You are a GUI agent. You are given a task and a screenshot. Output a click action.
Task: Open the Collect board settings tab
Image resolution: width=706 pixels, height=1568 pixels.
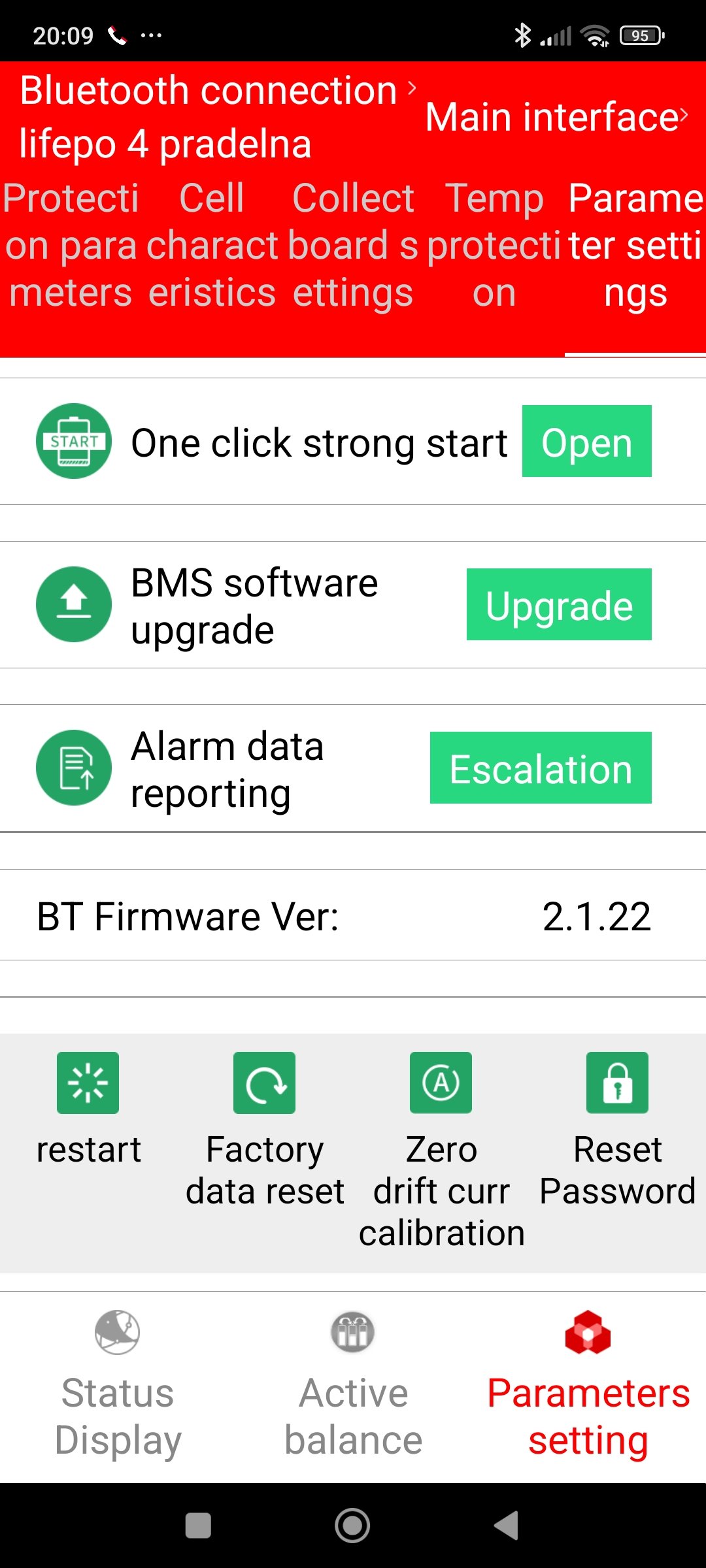353,246
